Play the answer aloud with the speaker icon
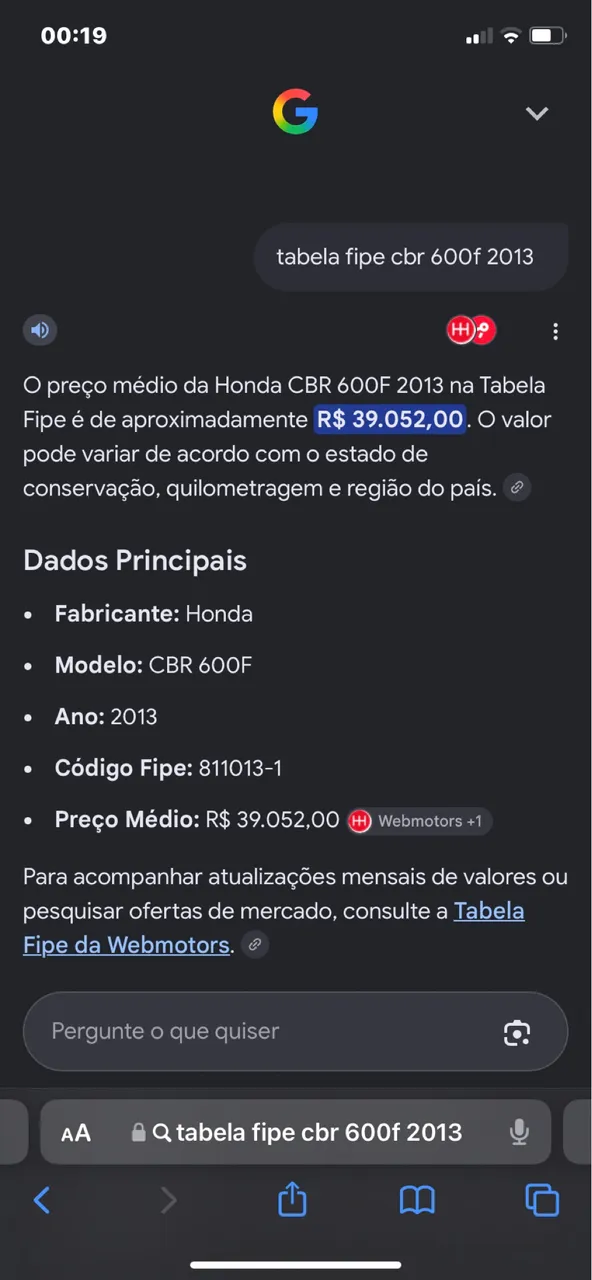Screen dimensions: 592x1280 pyautogui.click(x=40, y=330)
